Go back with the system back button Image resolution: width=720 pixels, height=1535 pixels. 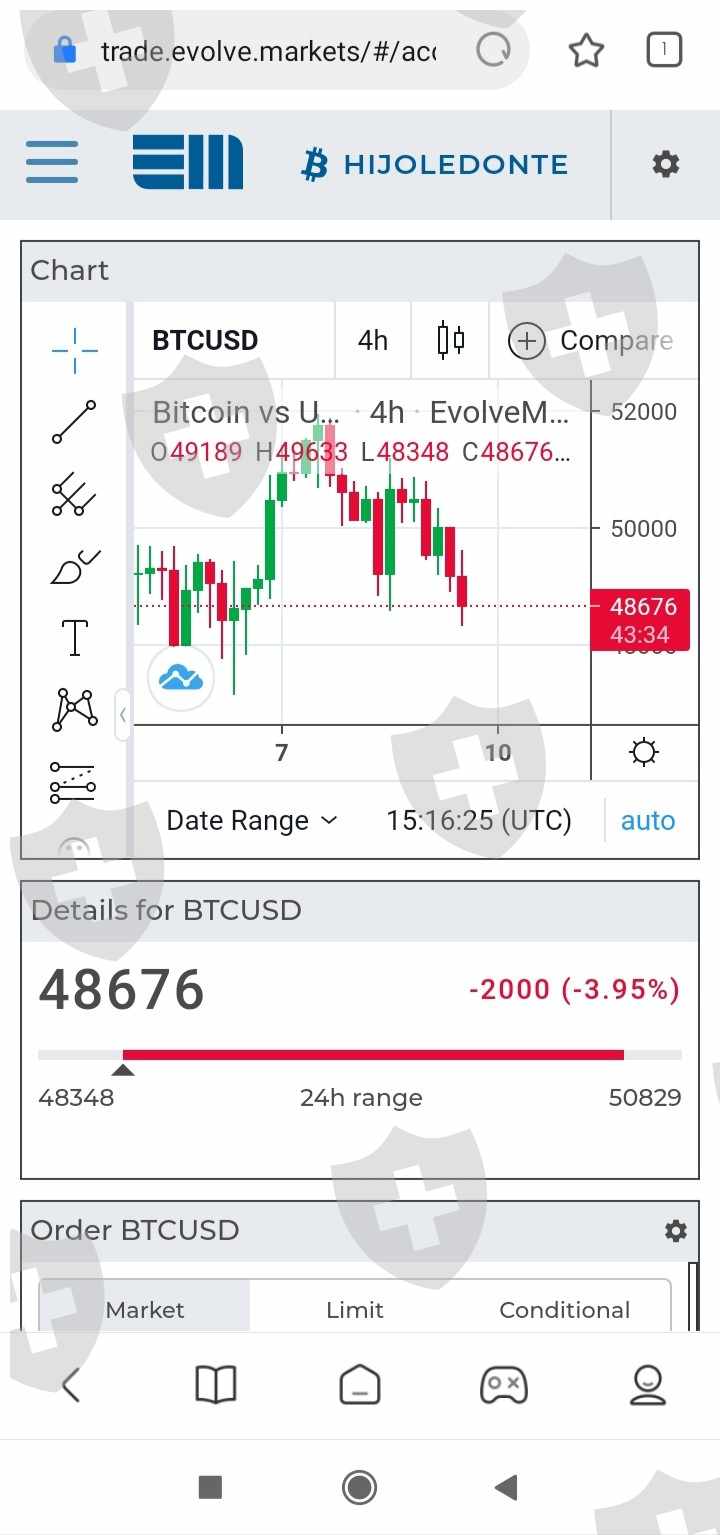click(506, 1487)
